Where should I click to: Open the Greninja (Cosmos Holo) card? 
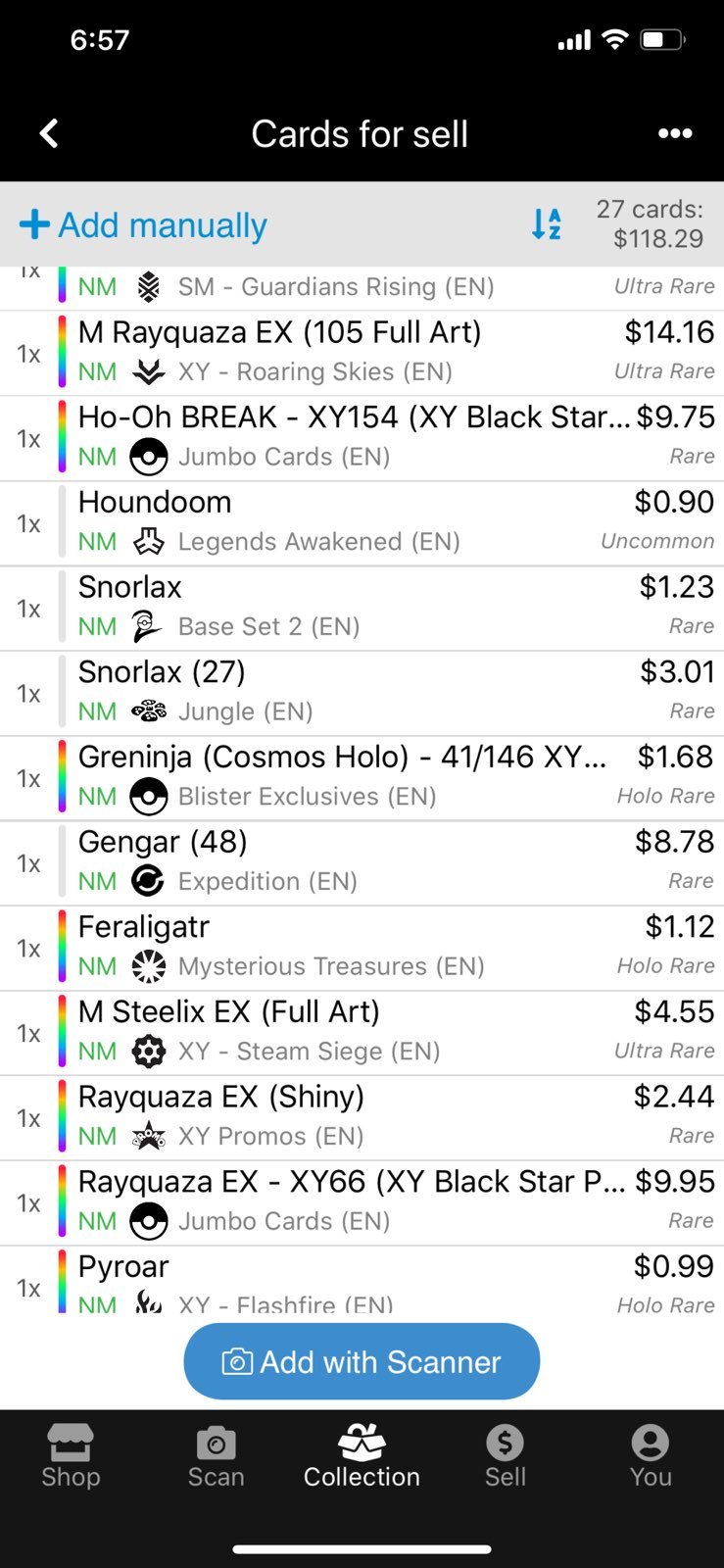[362, 778]
